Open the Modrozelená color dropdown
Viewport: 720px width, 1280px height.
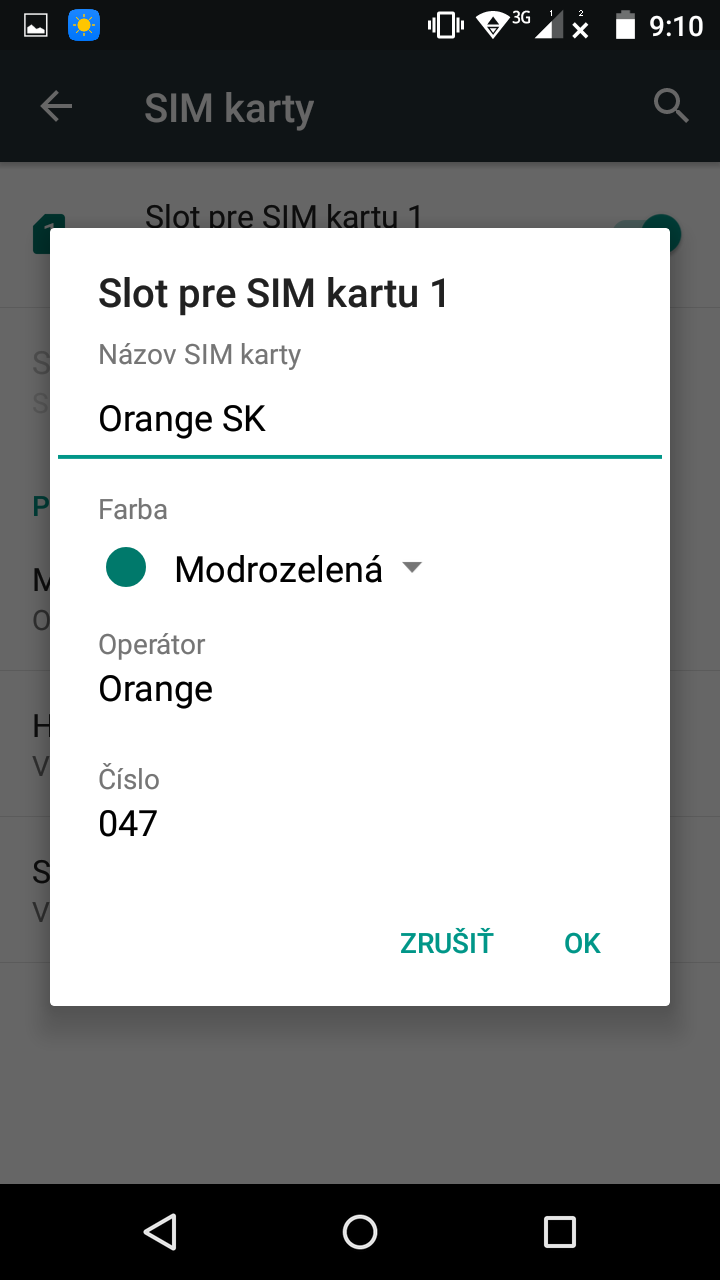coord(264,569)
